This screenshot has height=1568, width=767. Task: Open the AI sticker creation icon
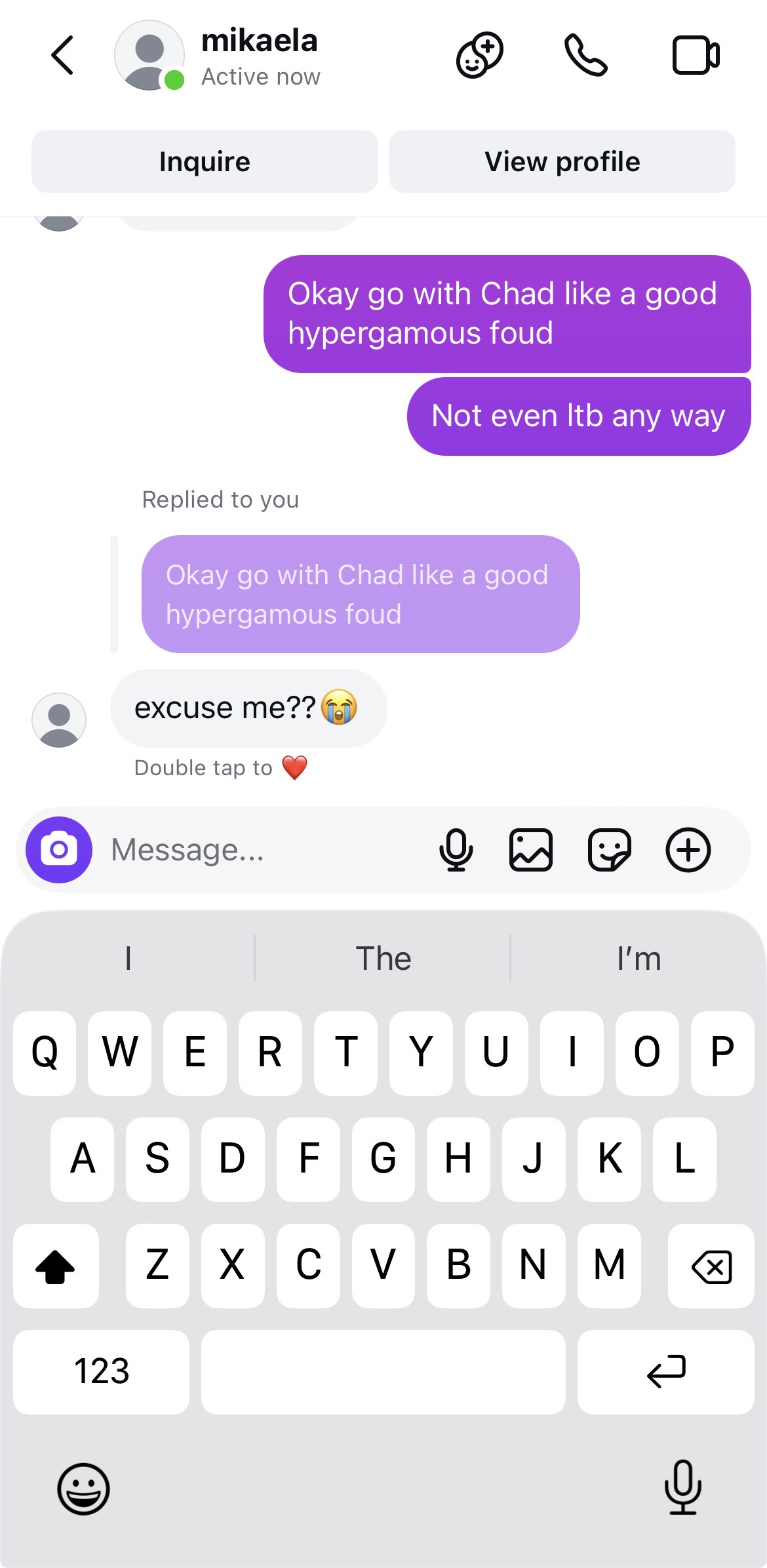pyautogui.click(x=480, y=56)
